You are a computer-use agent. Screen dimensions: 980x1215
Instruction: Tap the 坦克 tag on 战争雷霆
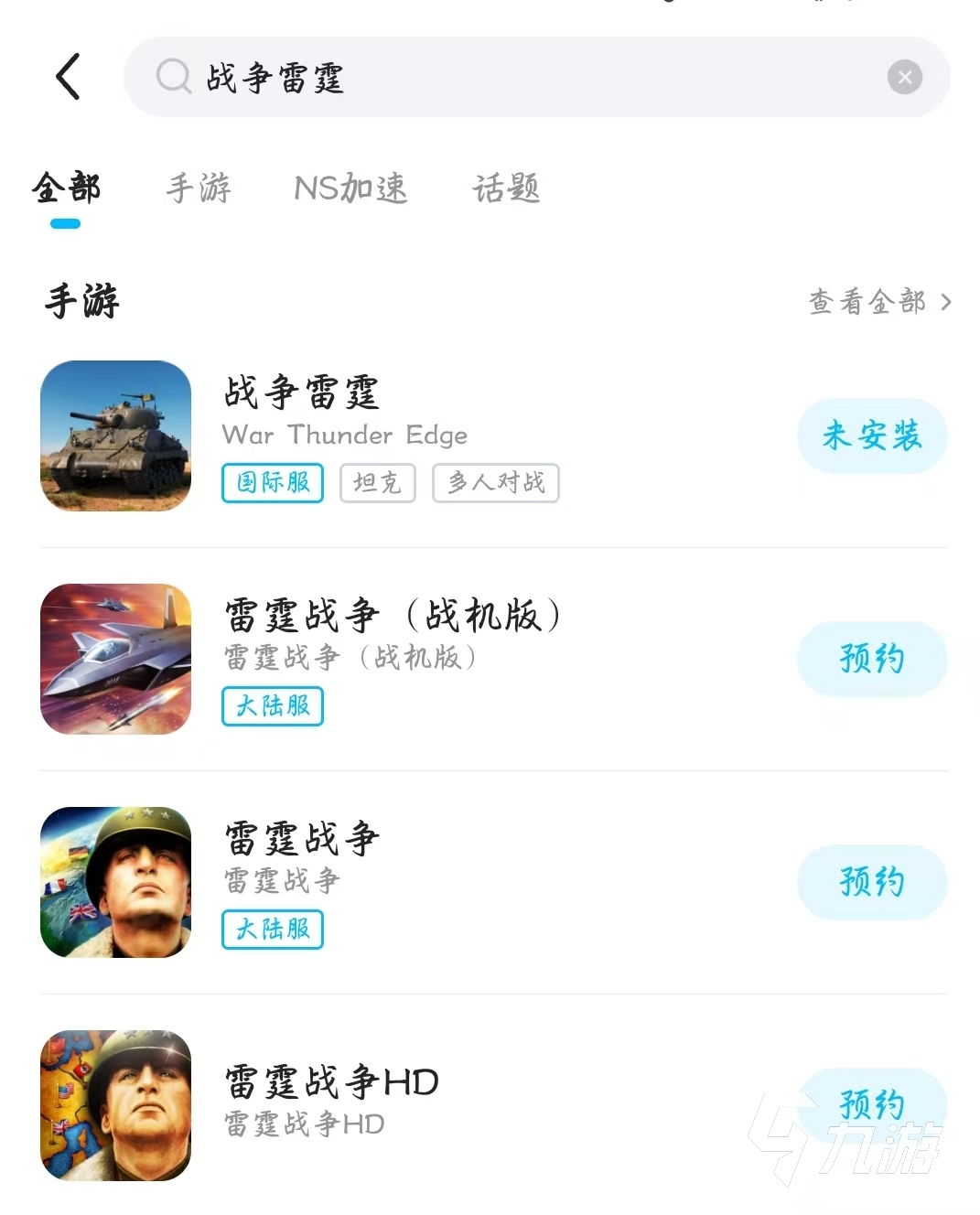377,483
